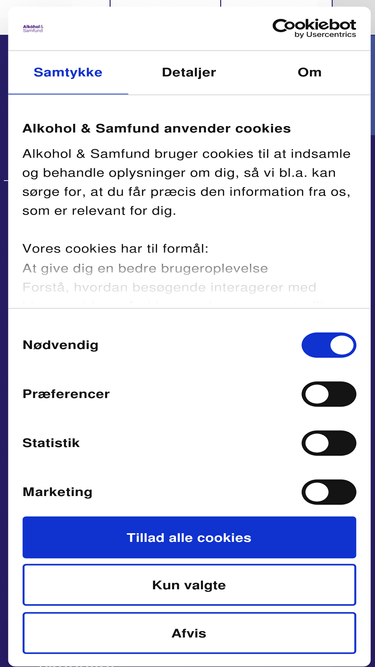Viewport: 375px width, 667px height.
Task: Switch to the Detaljer tab
Action: (x=189, y=73)
